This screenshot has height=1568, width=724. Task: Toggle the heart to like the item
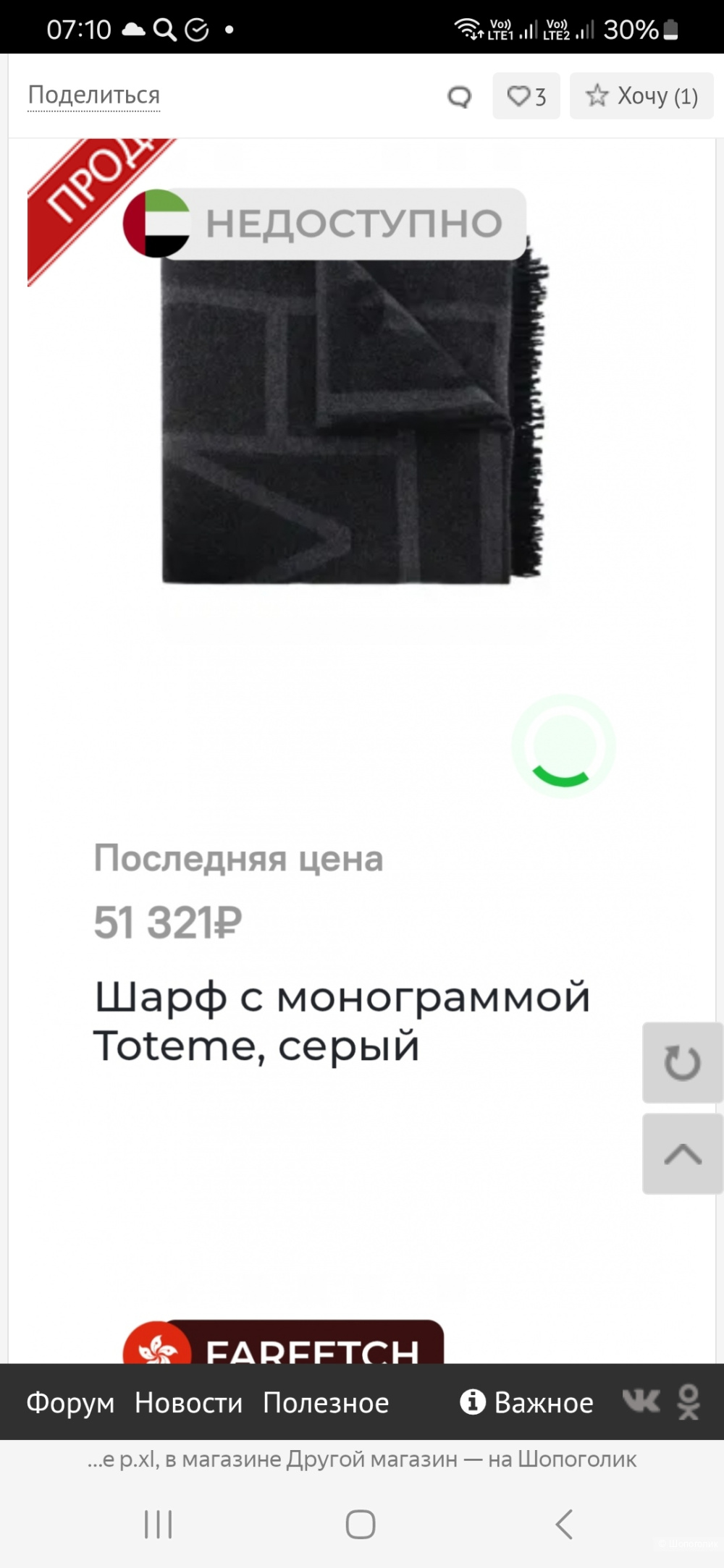[x=519, y=95]
